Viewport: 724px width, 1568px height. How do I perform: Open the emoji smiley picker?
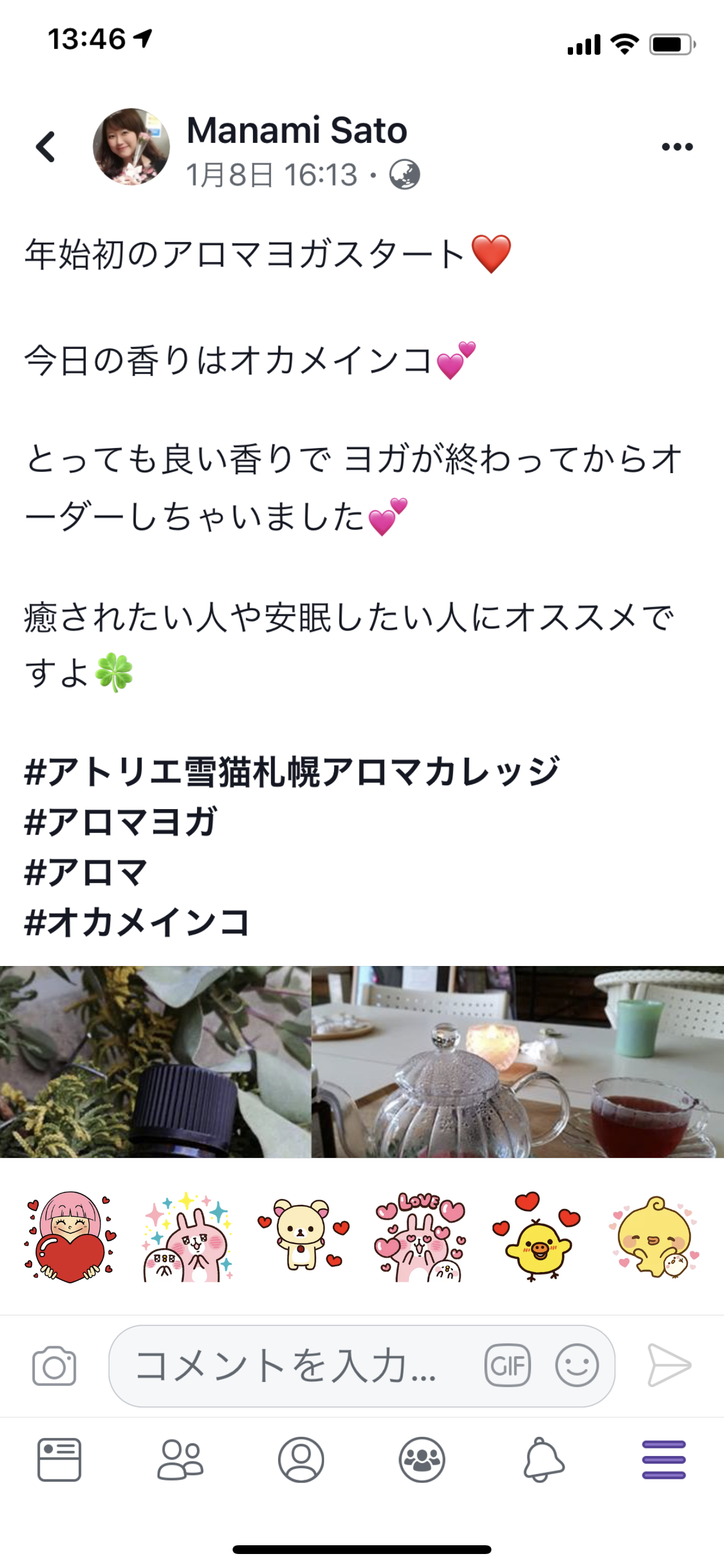pos(577,1366)
